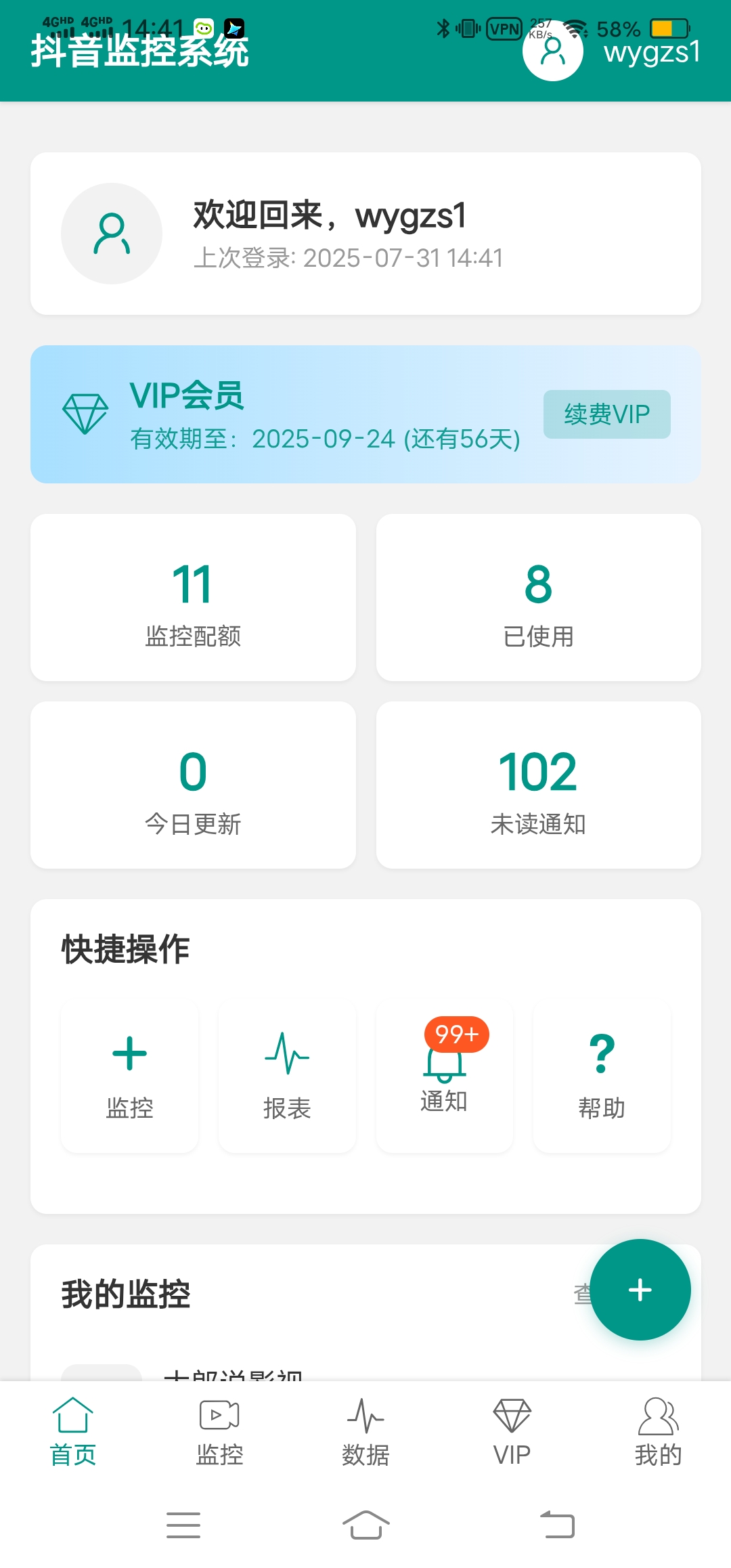
Task: Open the 通知 quick action with 99+ badge
Action: [x=444, y=1076]
